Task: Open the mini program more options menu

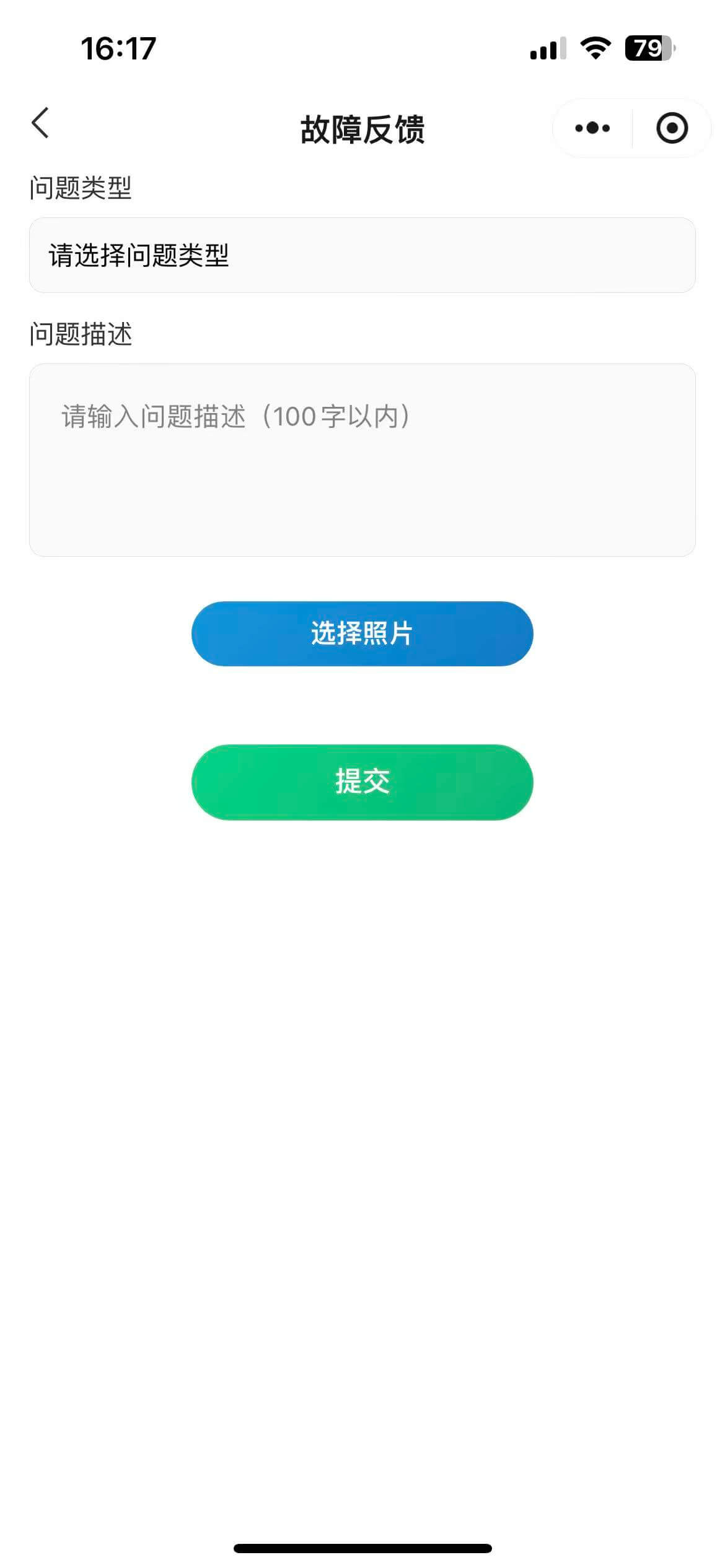Action: (592, 128)
